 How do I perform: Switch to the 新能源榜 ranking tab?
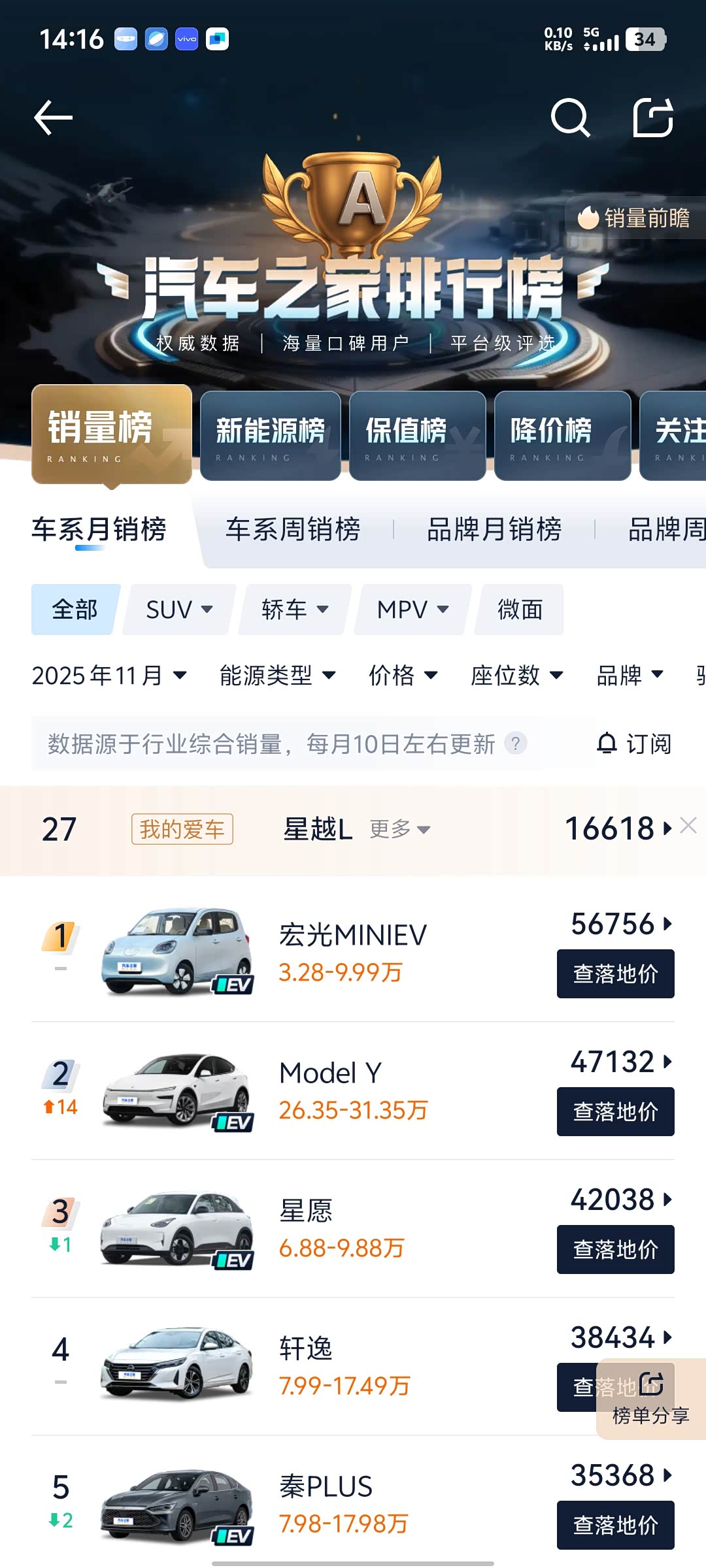pyautogui.click(x=270, y=434)
